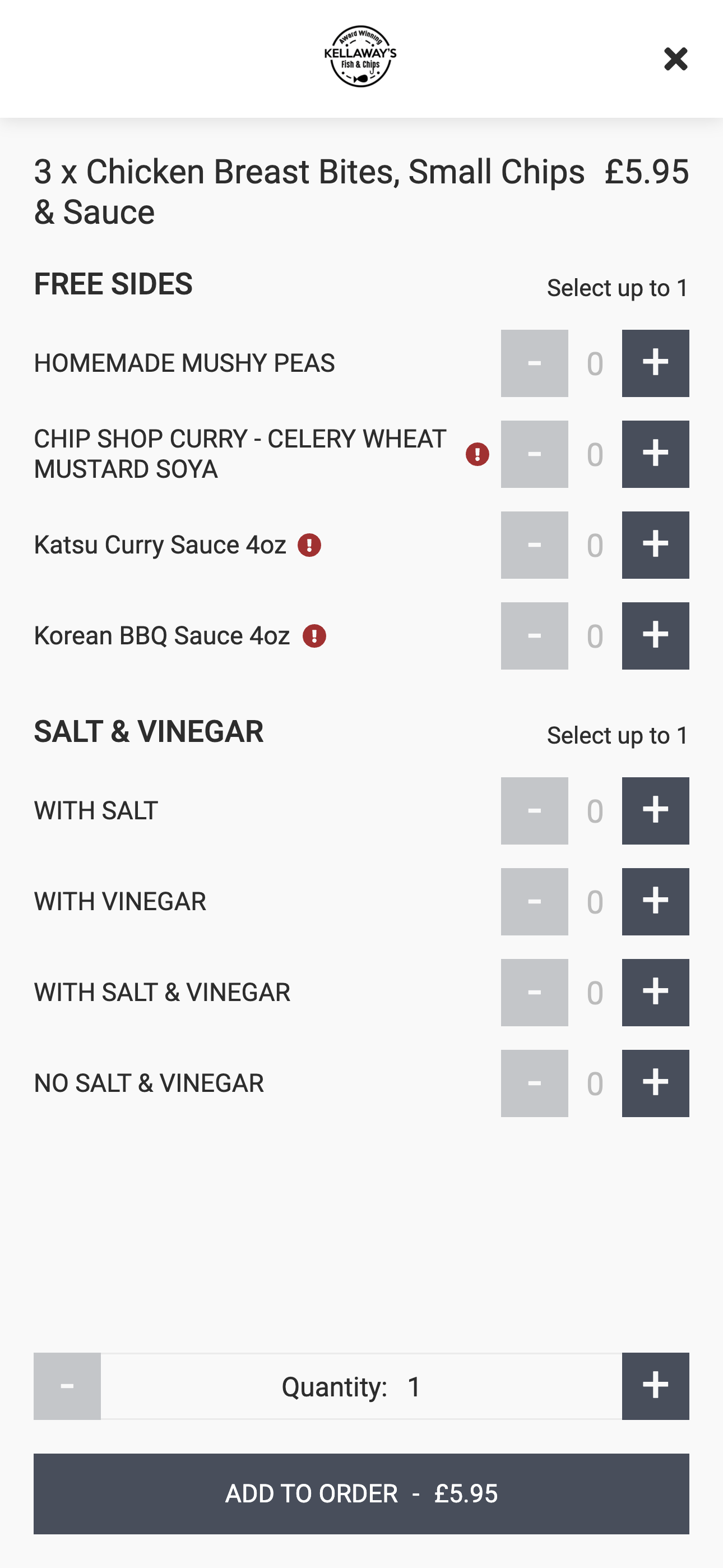Add Katsu Curry Sauce 4oz
The image size is (723, 1568).
[655, 545]
